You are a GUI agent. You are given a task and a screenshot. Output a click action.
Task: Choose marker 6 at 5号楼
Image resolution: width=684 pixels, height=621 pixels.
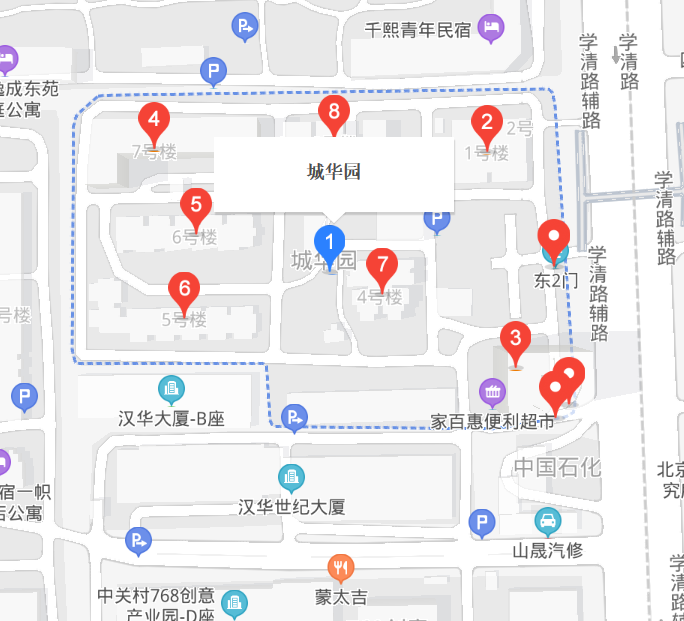(x=184, y=290)
